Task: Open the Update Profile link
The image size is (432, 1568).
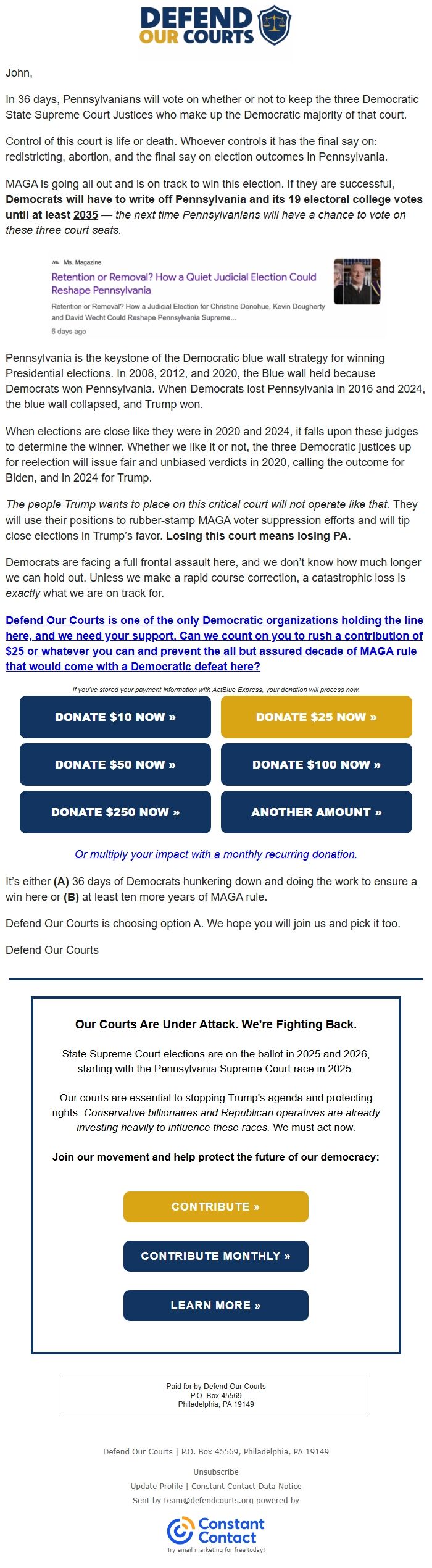Action: click(x=156, y=1486)
